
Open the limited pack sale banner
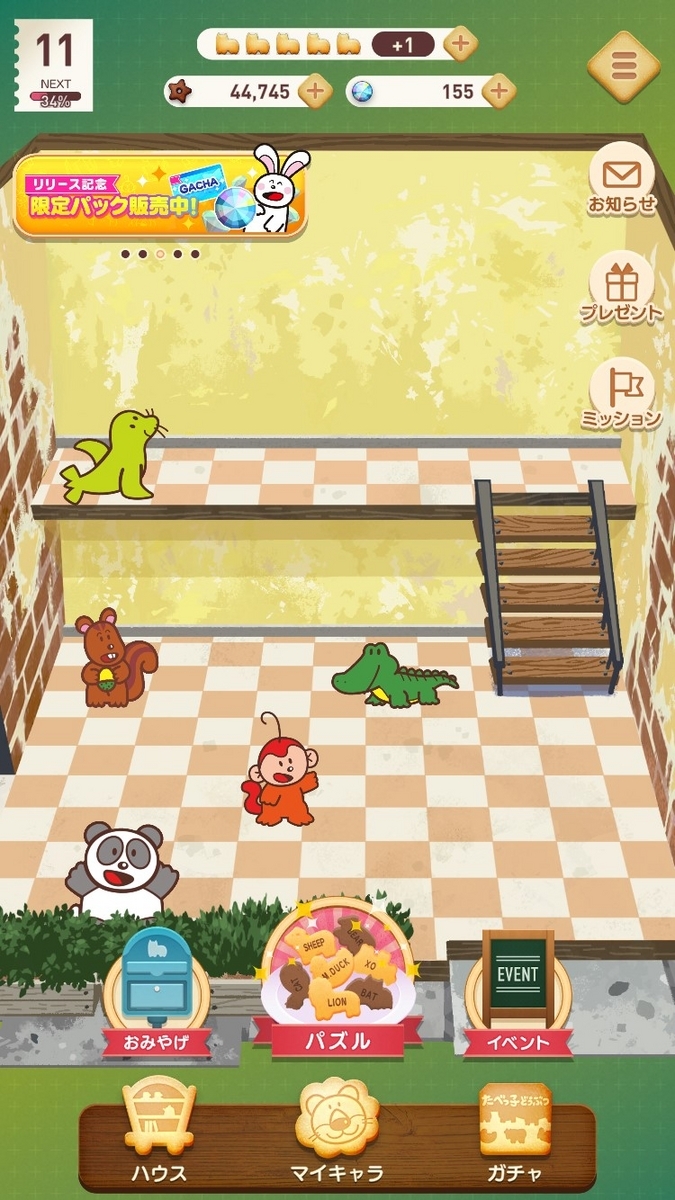(x=160, y=195)
